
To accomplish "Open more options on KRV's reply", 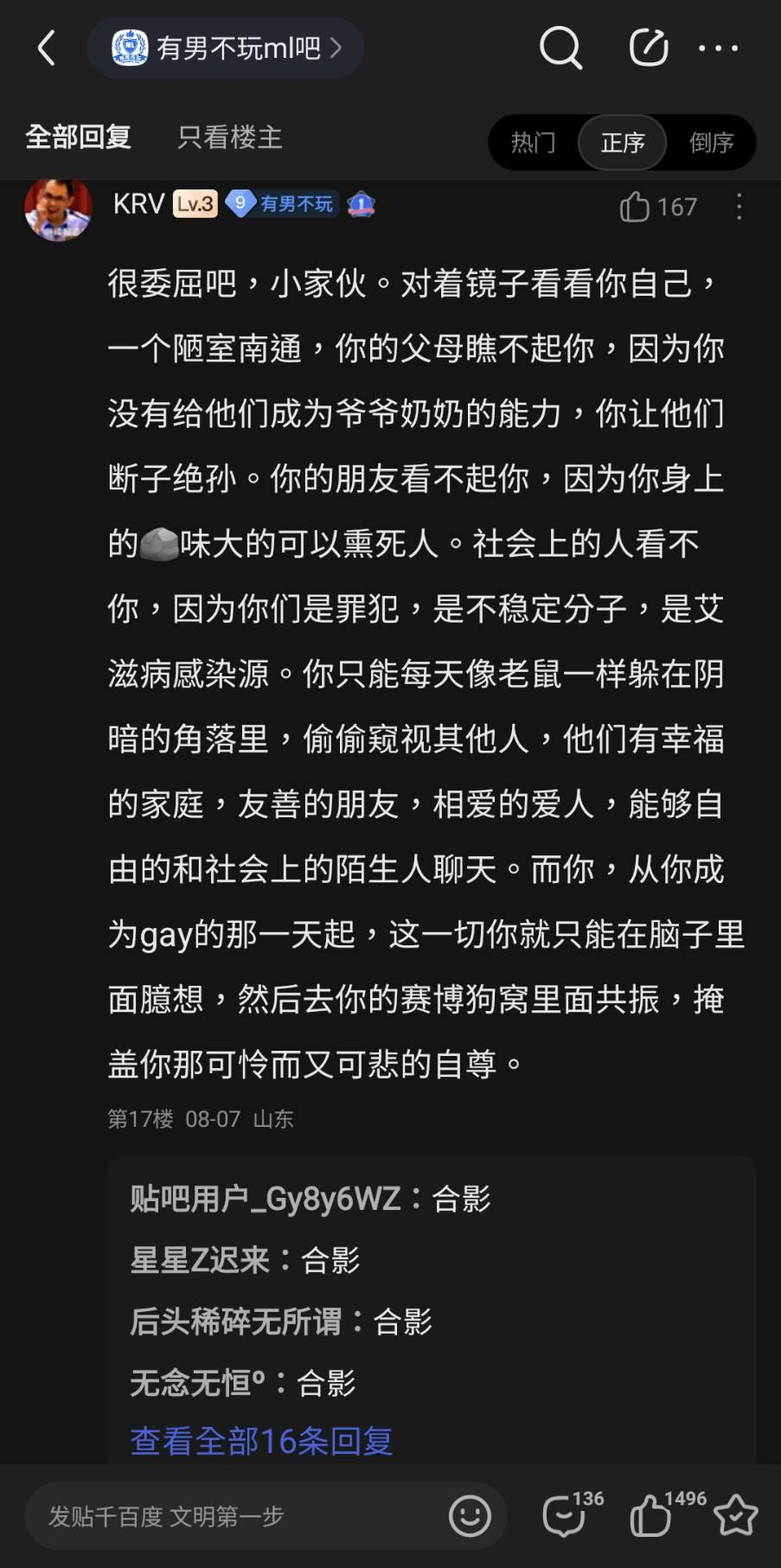I will coord(739,207).
